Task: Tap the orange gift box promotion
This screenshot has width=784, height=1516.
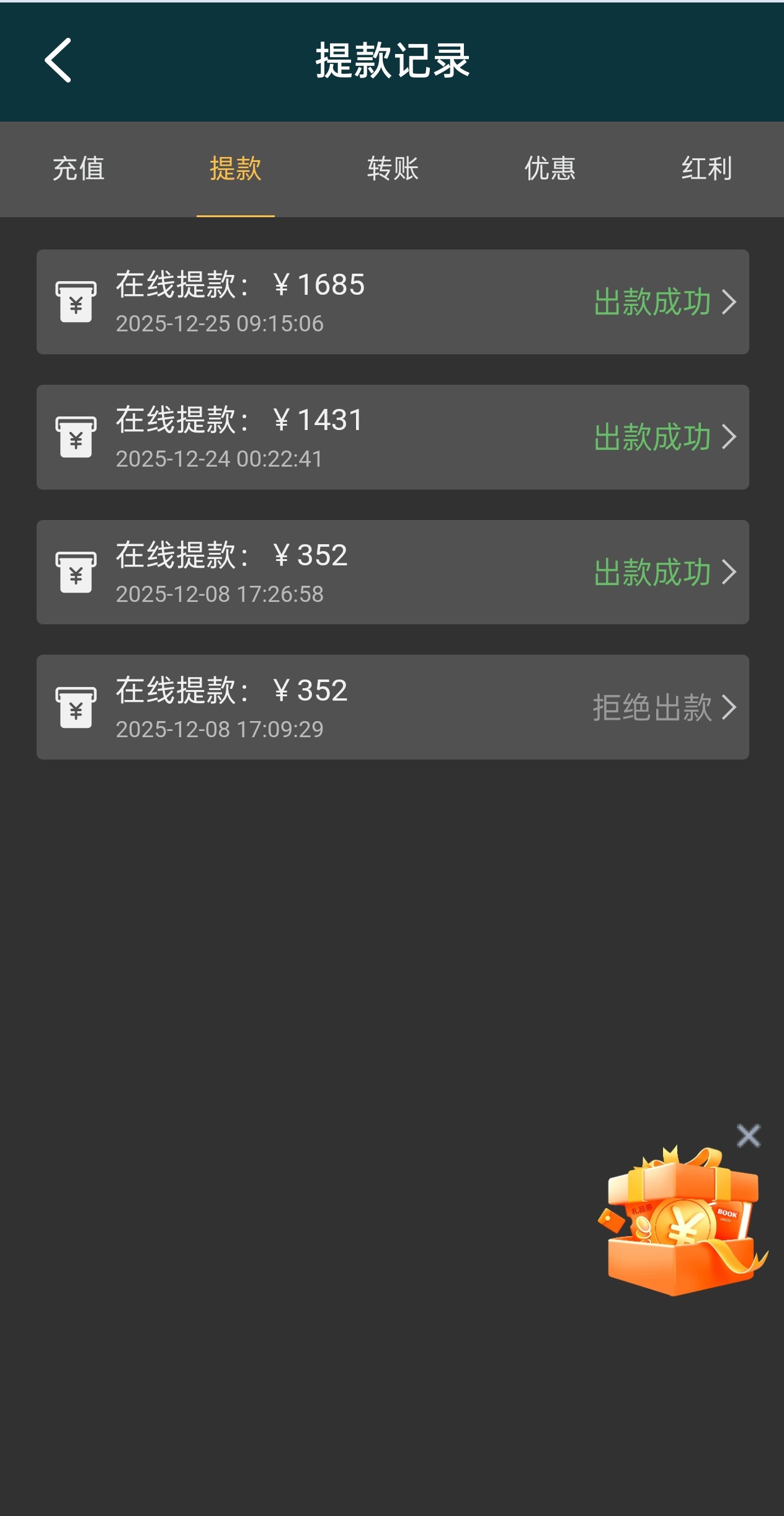Action: pyautogui.click(x=682, y=1222)
